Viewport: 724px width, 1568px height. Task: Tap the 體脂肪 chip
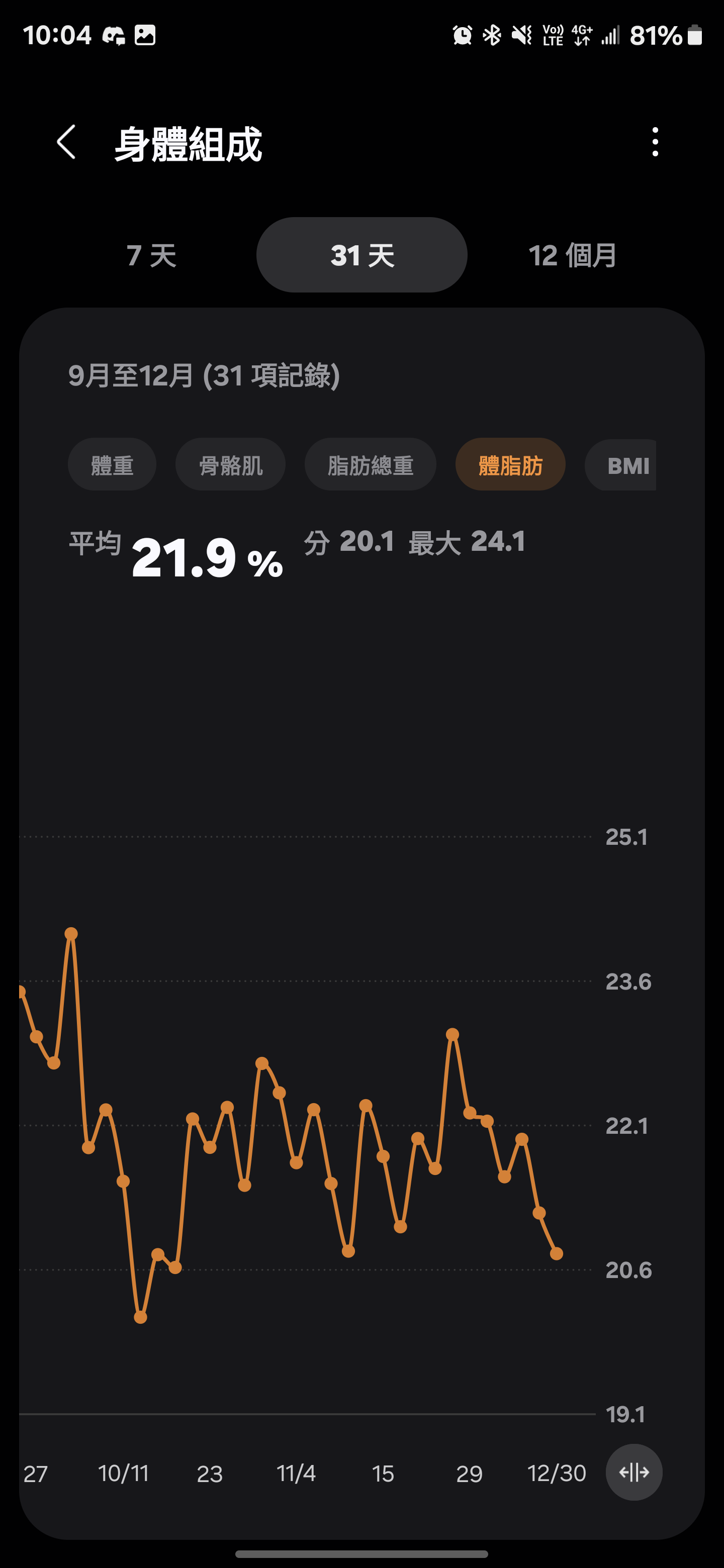click(x=510, y=464)
